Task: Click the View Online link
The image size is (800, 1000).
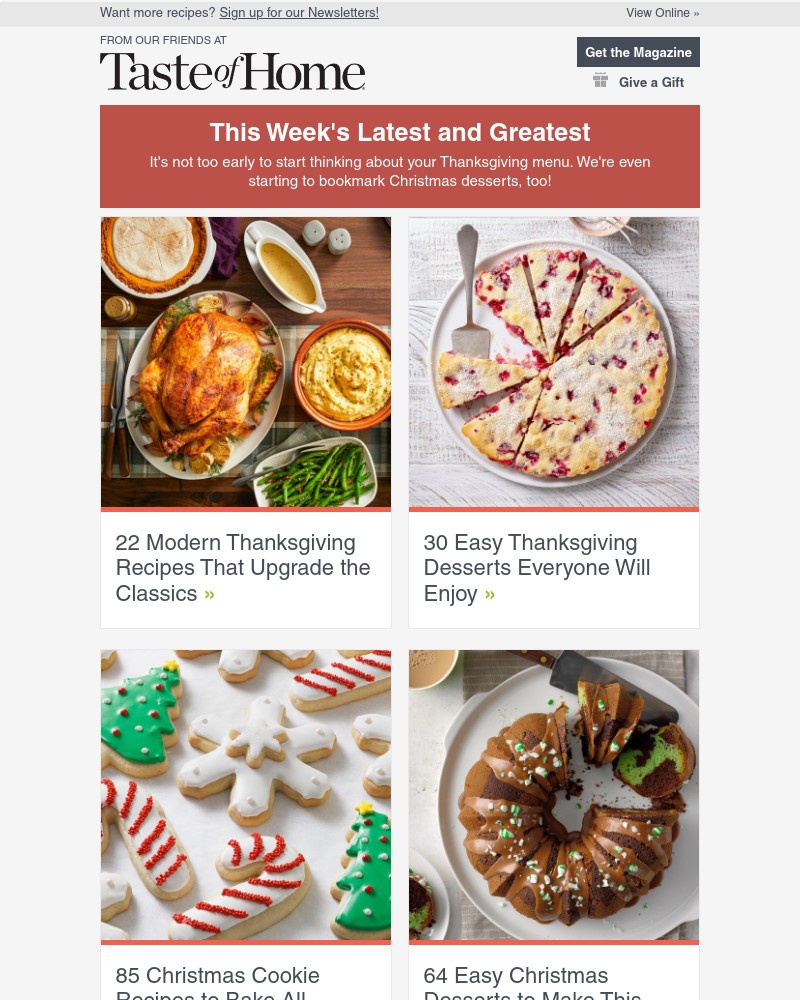Action: point(657,12)
